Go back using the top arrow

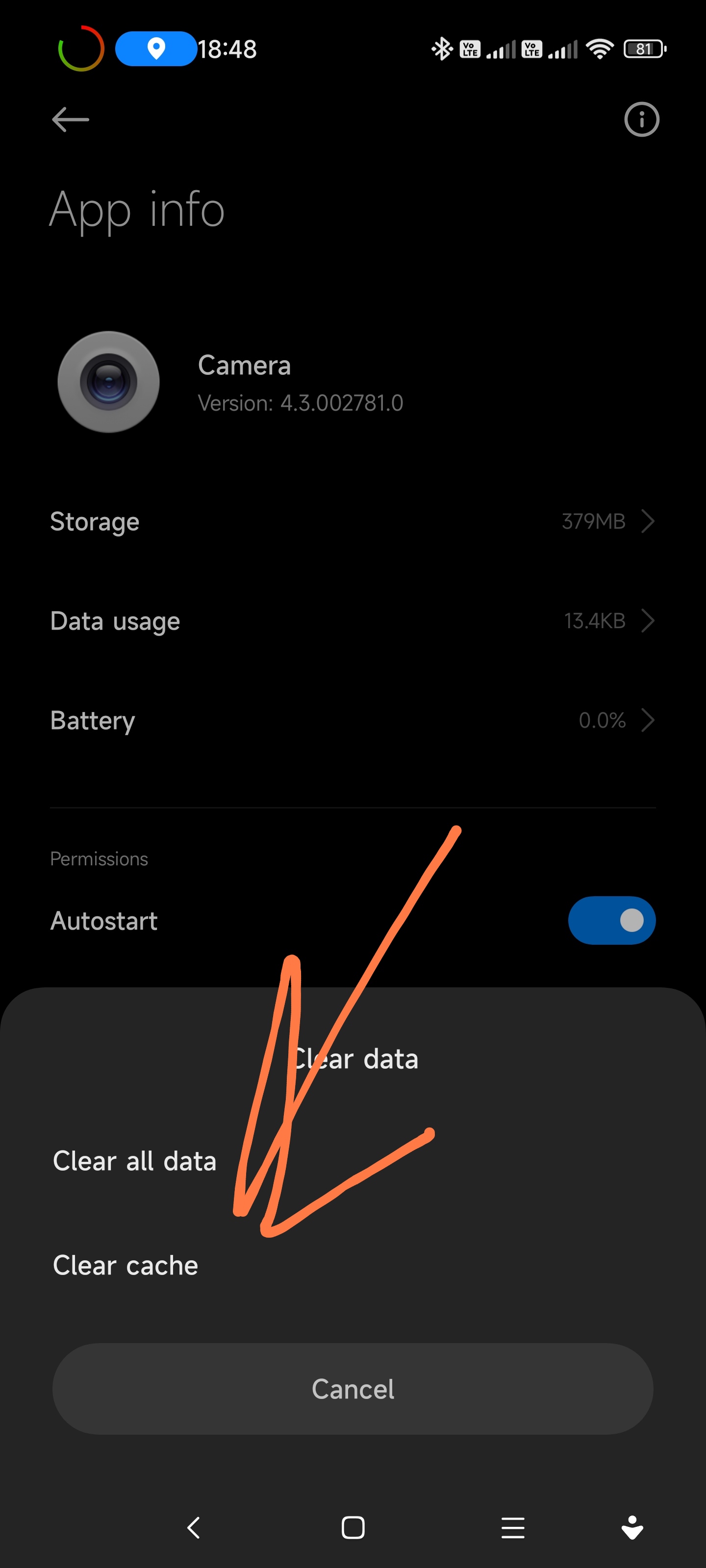[x=71, y=119]
